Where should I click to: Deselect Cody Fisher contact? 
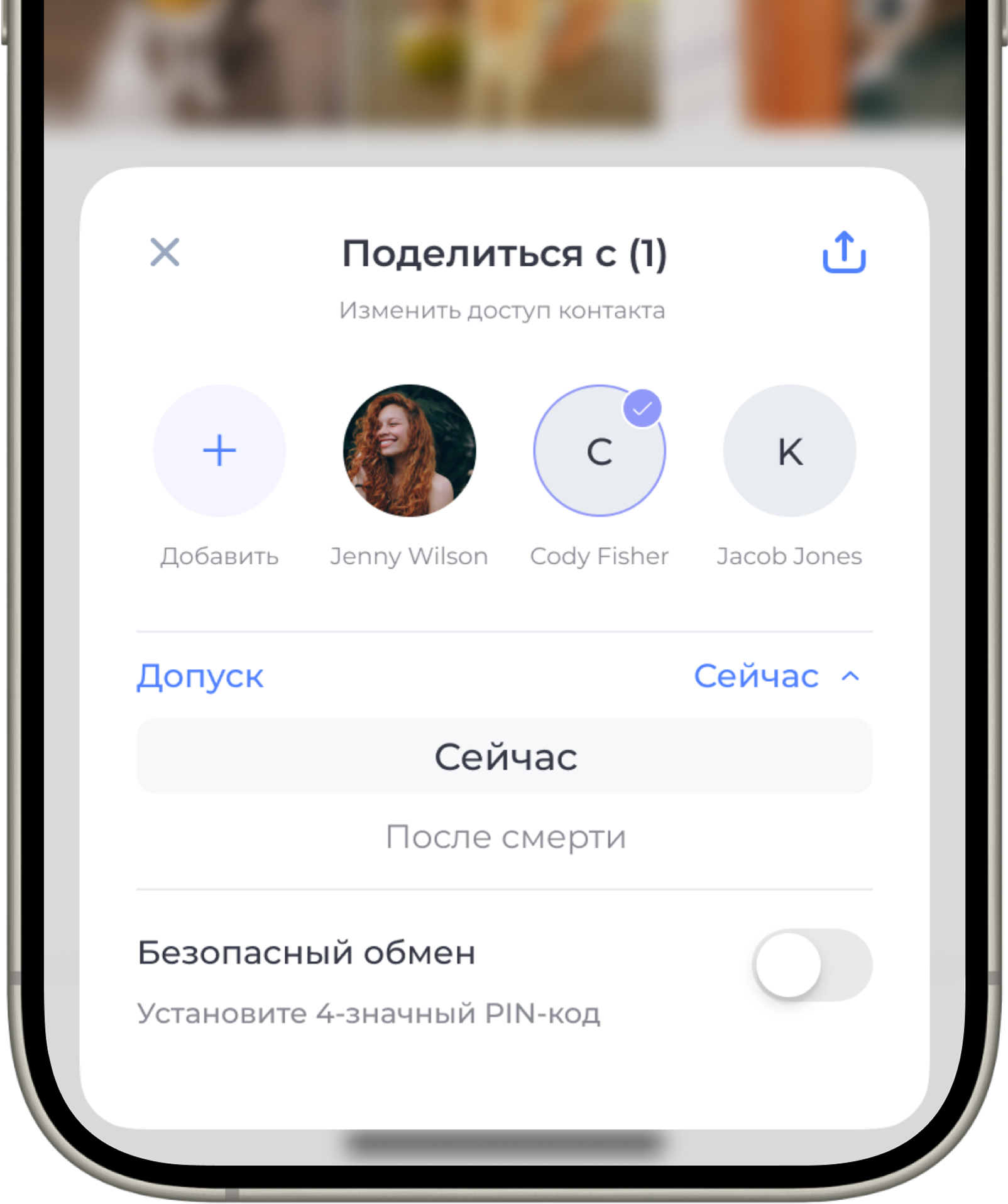(x=599, y=451)
